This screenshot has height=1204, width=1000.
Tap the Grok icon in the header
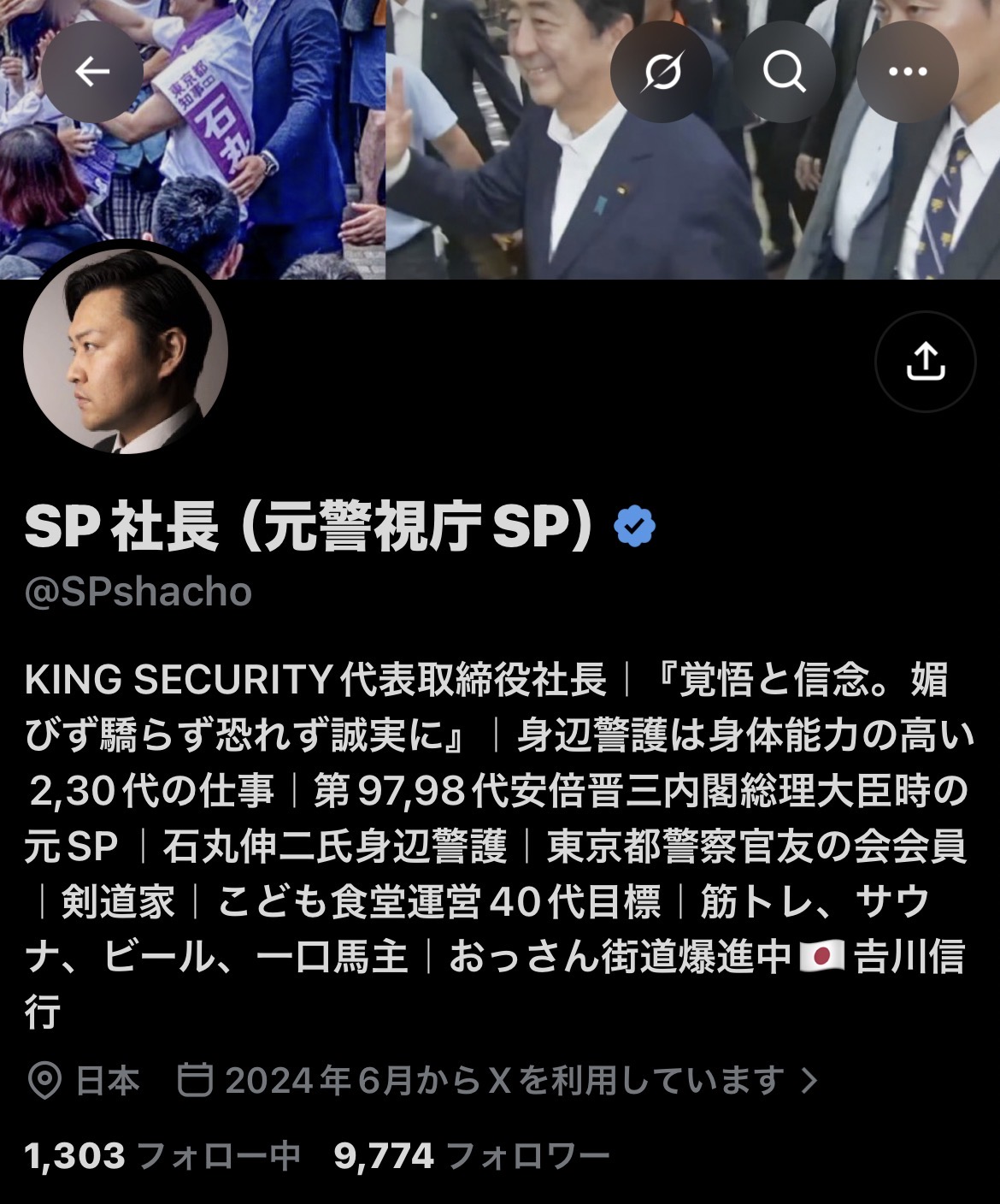(x=662, y=72)
